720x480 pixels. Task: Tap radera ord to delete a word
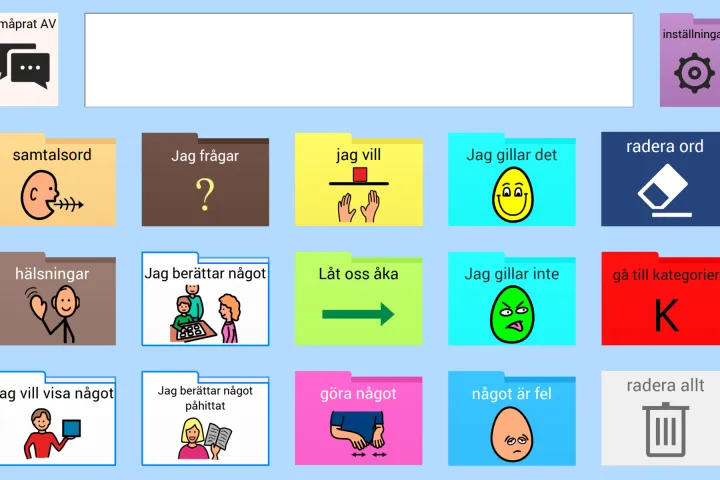pyautogui.click(x=660, y=180)
